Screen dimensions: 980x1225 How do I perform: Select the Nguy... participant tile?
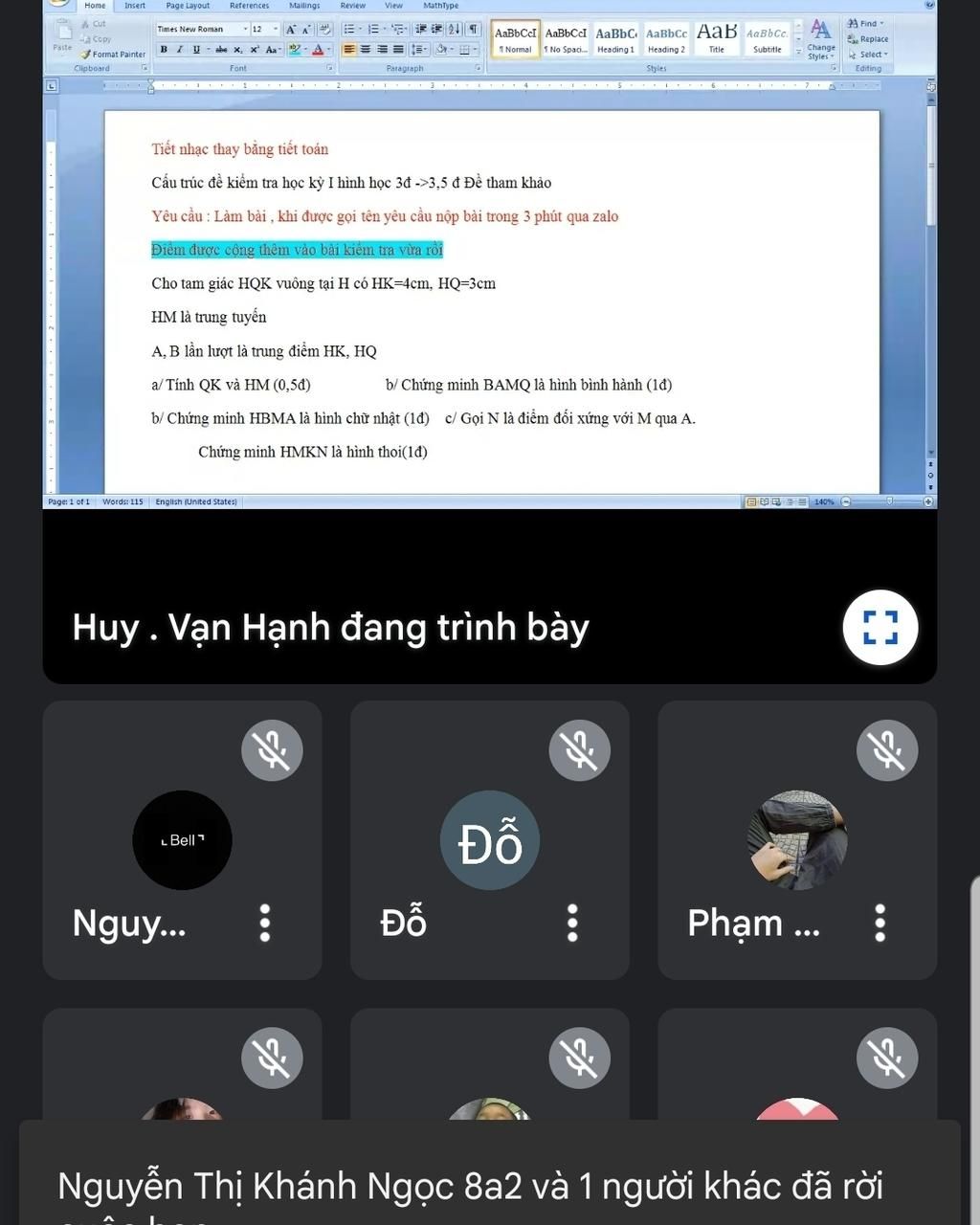(182, 839)
